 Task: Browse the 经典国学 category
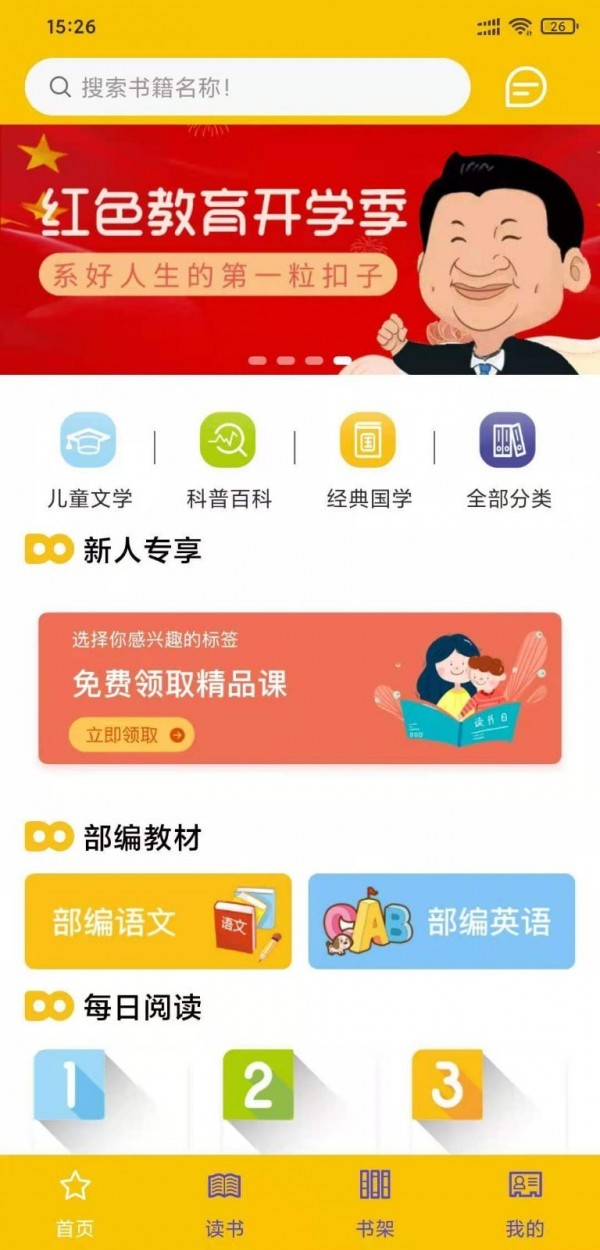click(368, 461)
